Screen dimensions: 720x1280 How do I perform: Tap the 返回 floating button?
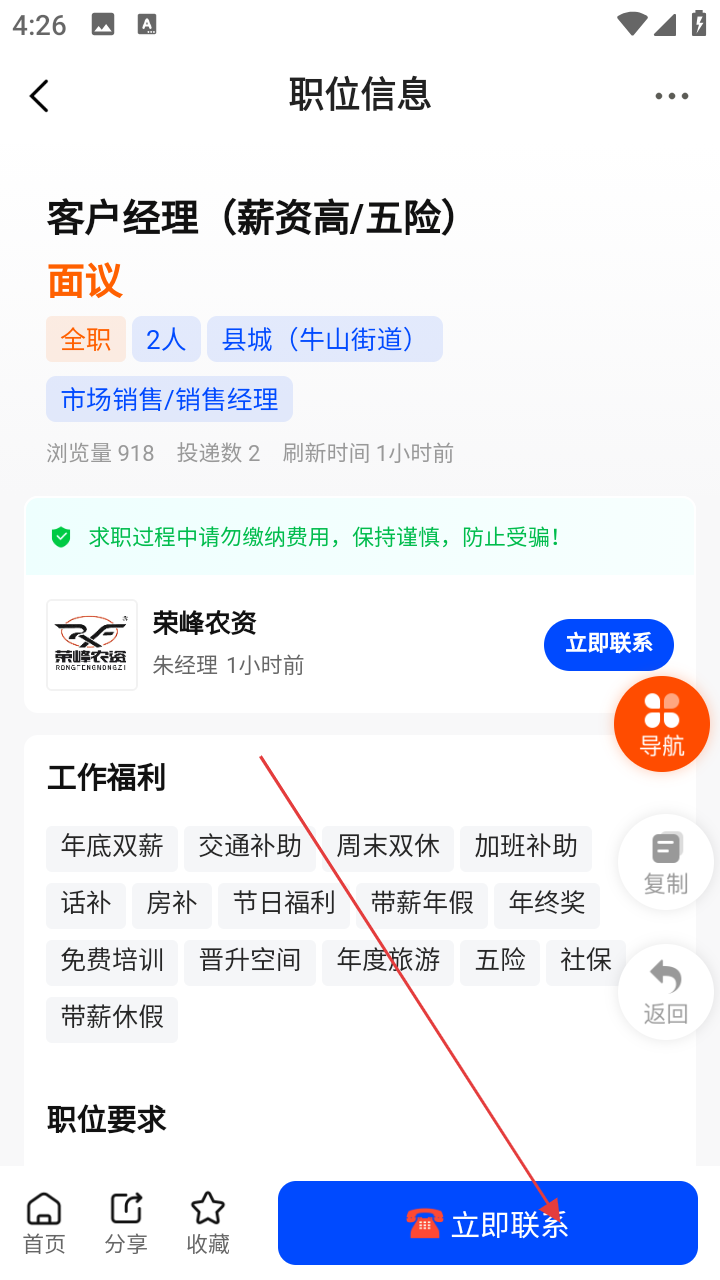(665, 992)
